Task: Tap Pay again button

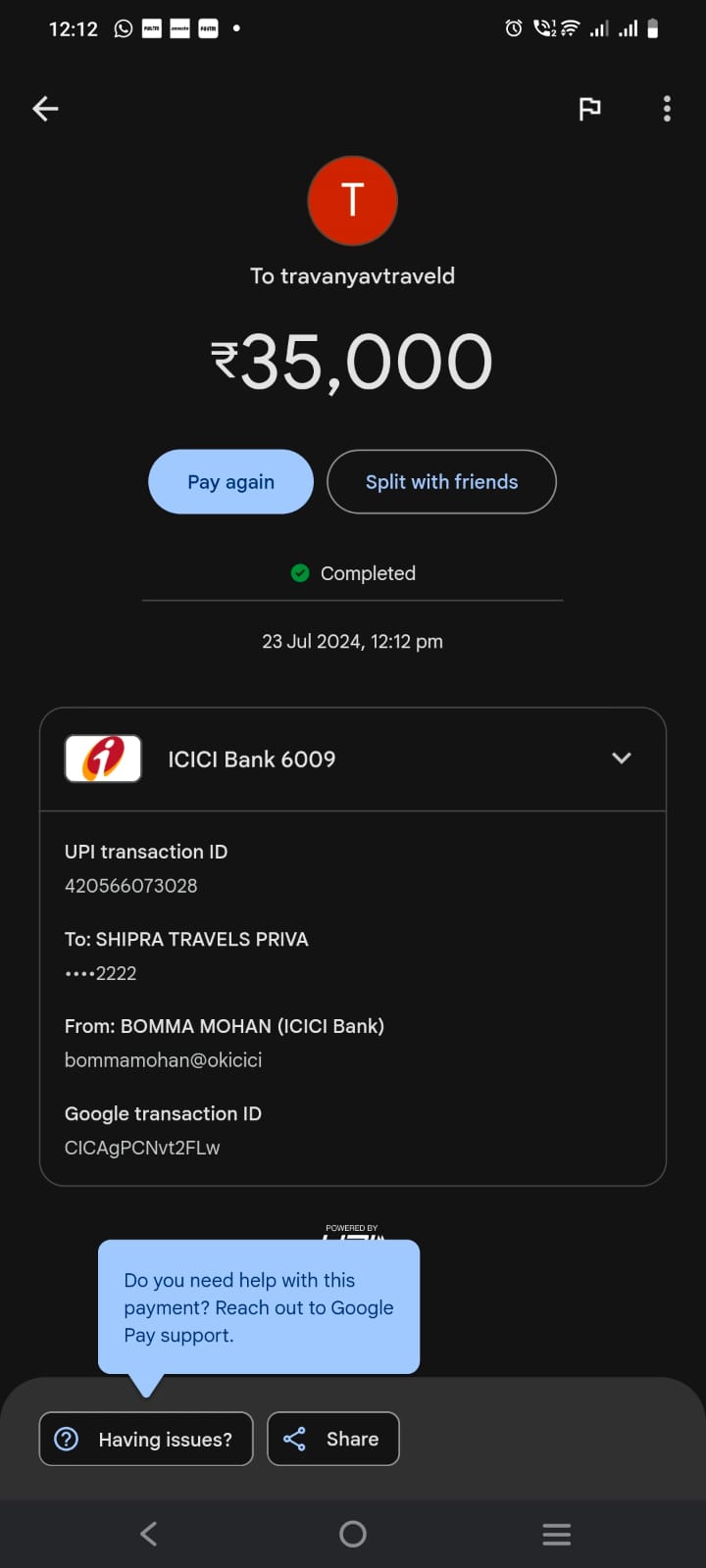Action: pos(230,481)
